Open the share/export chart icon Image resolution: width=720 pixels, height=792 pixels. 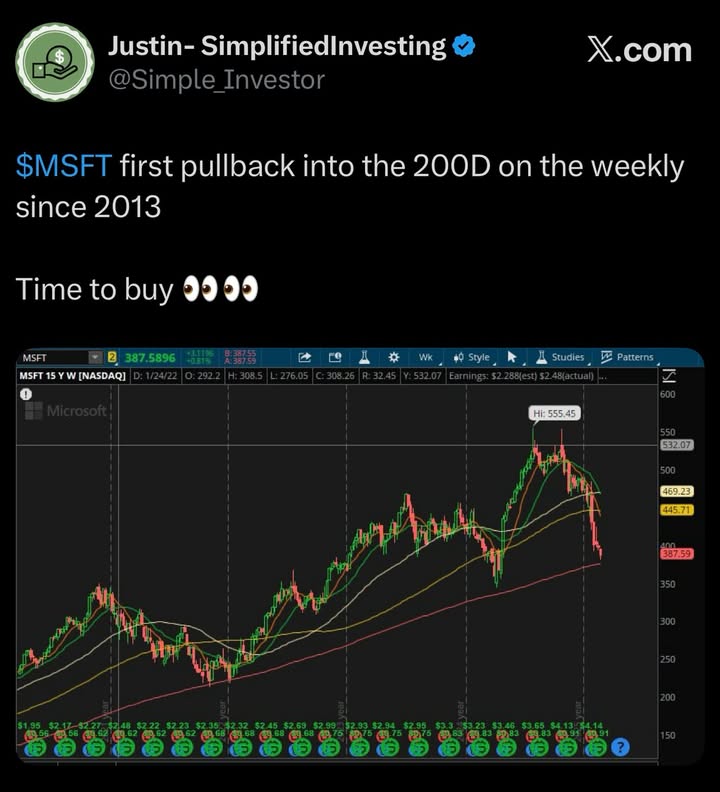point(305,357)
